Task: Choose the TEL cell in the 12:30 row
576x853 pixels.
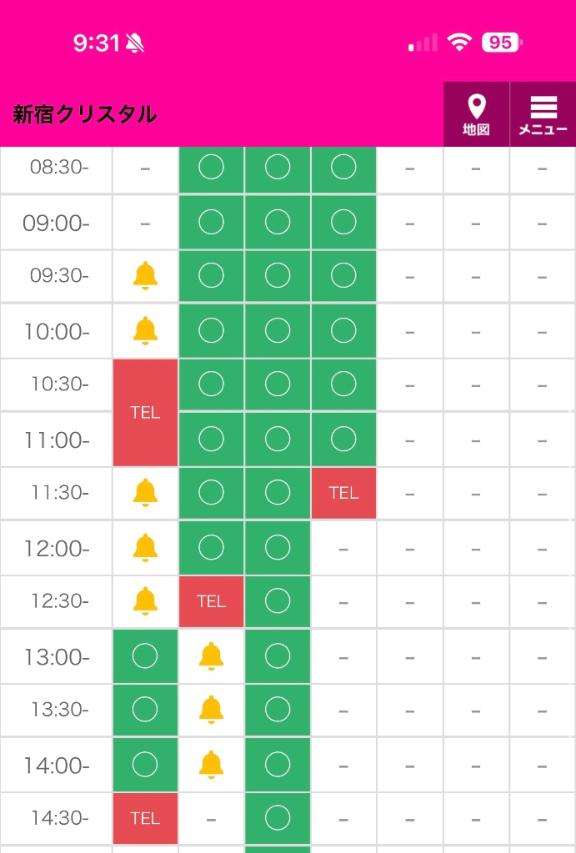Action: click(x=211, y=601)
